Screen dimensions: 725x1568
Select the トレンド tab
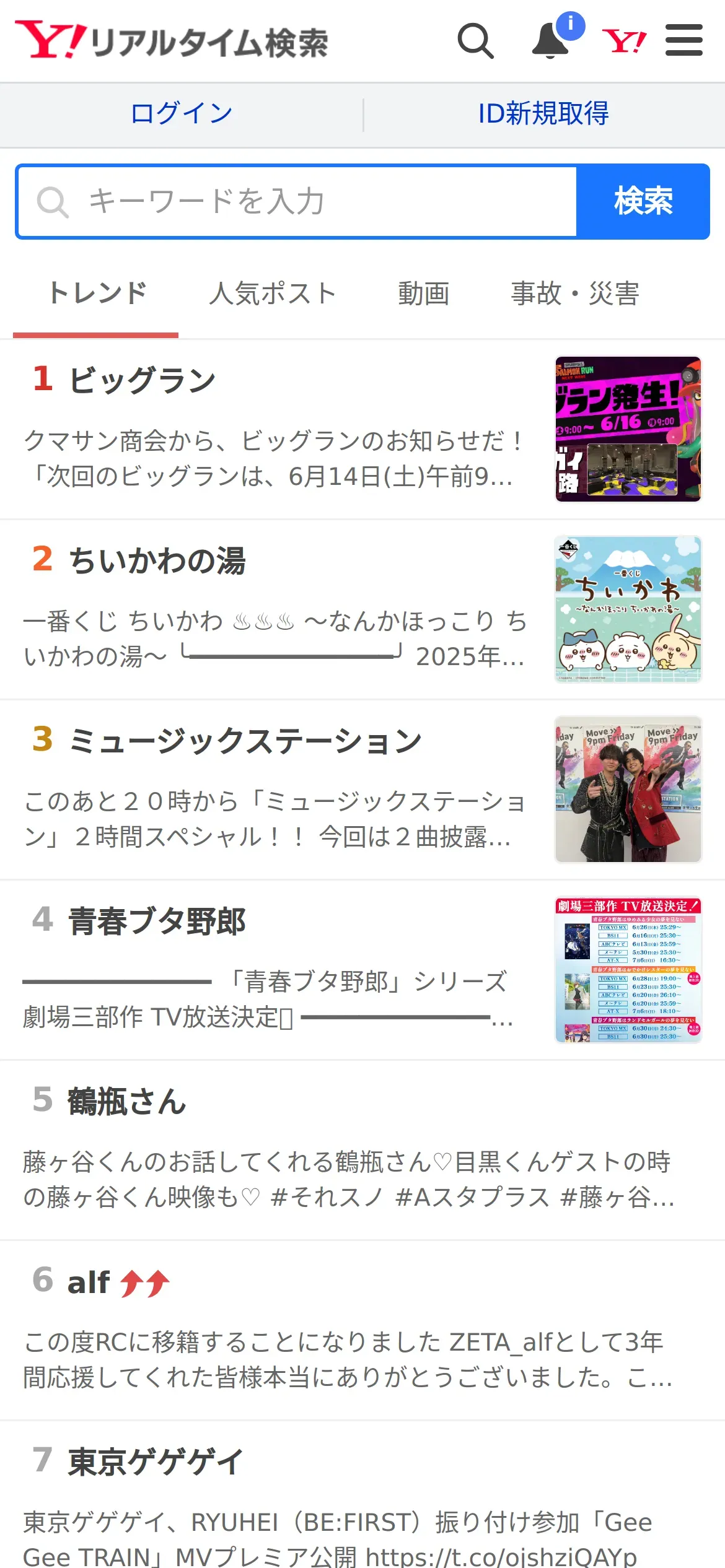[97, 294]
